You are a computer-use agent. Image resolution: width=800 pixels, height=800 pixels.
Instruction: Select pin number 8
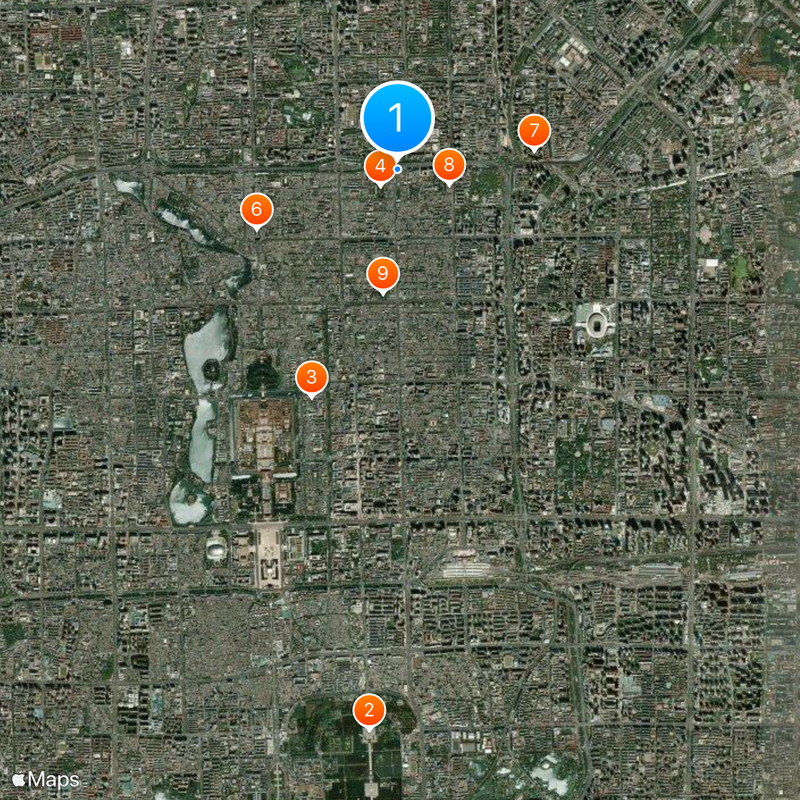pyautogui.click(x=449, y=164)
